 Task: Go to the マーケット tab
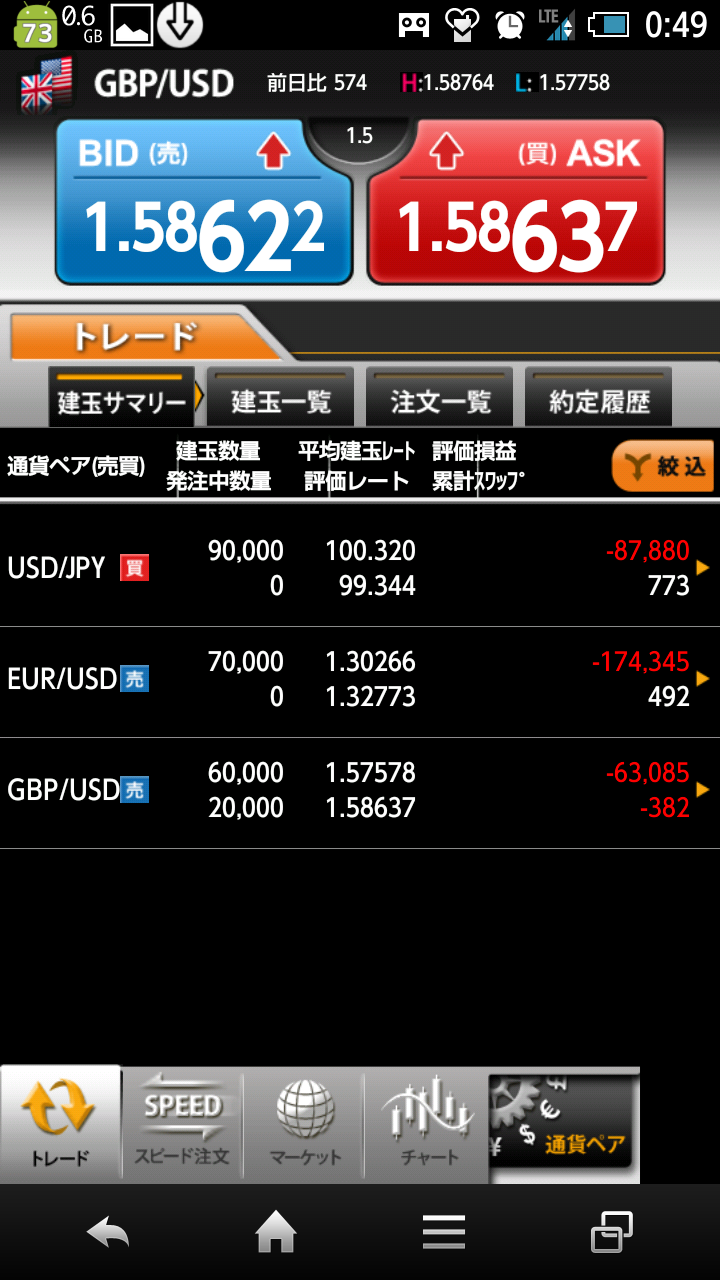[x=305, y=1125]
